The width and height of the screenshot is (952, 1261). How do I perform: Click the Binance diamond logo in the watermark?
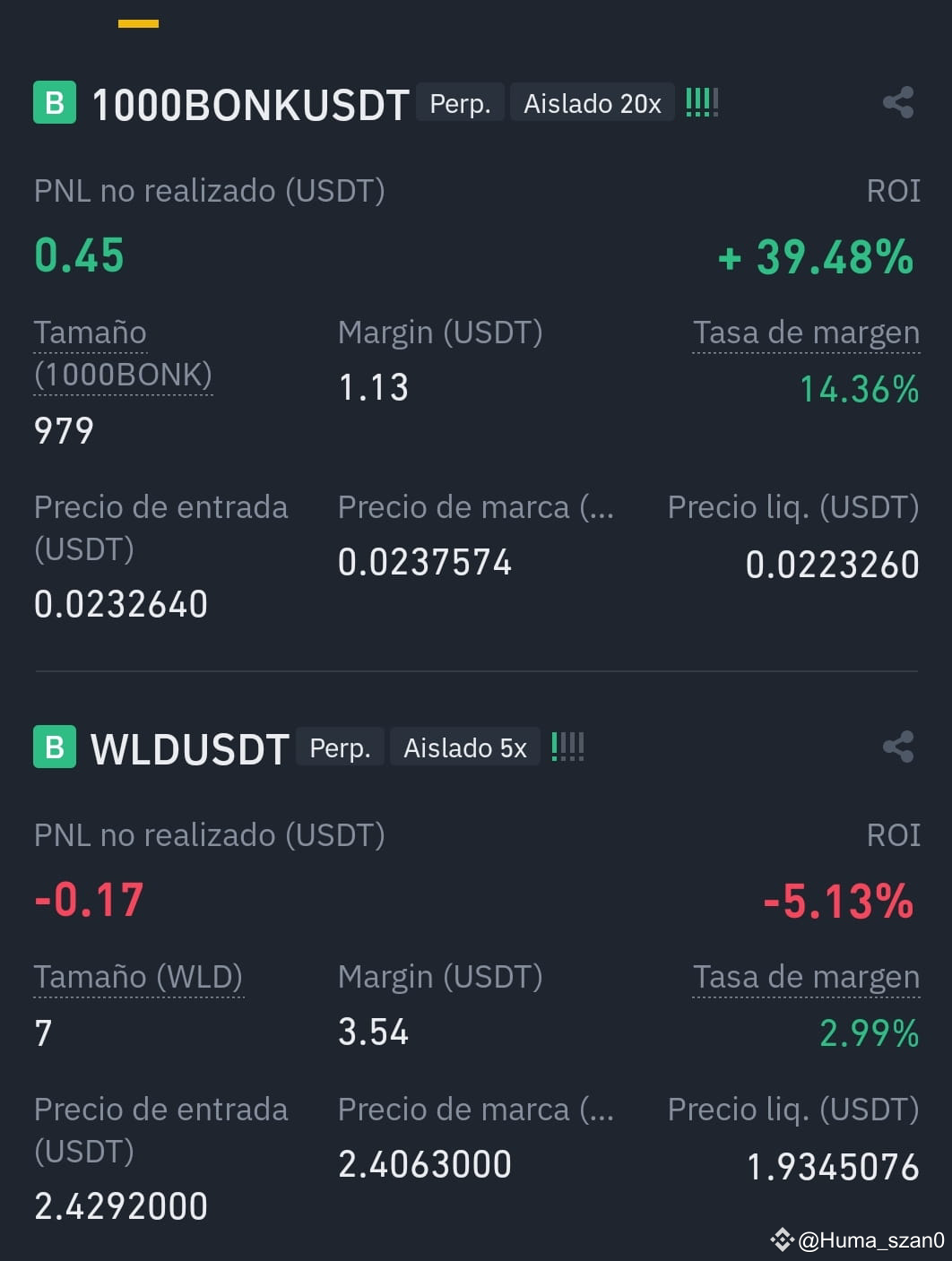coord(783,1241)
